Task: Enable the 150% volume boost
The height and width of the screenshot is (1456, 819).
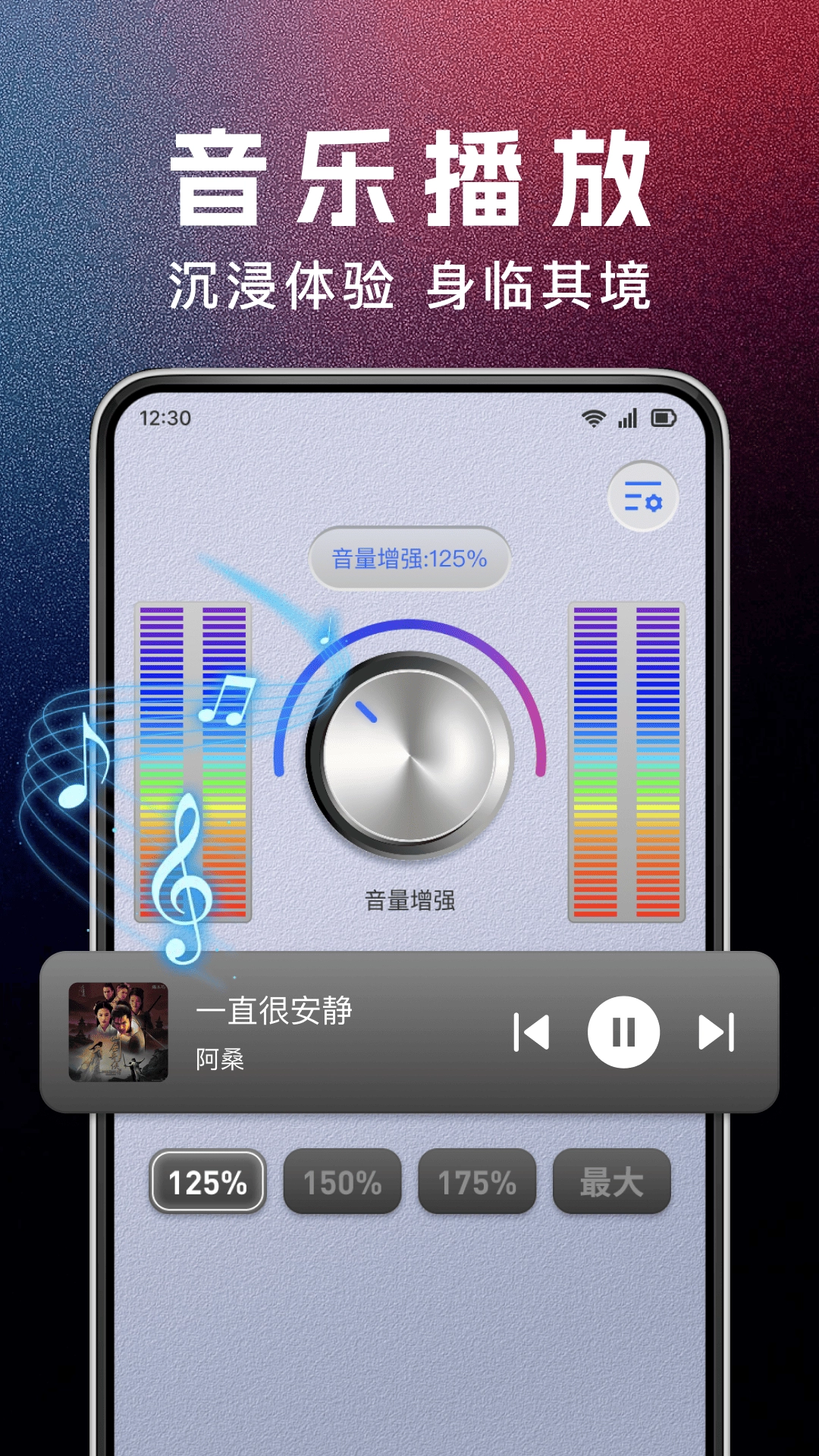Action: coord(344,1180)
